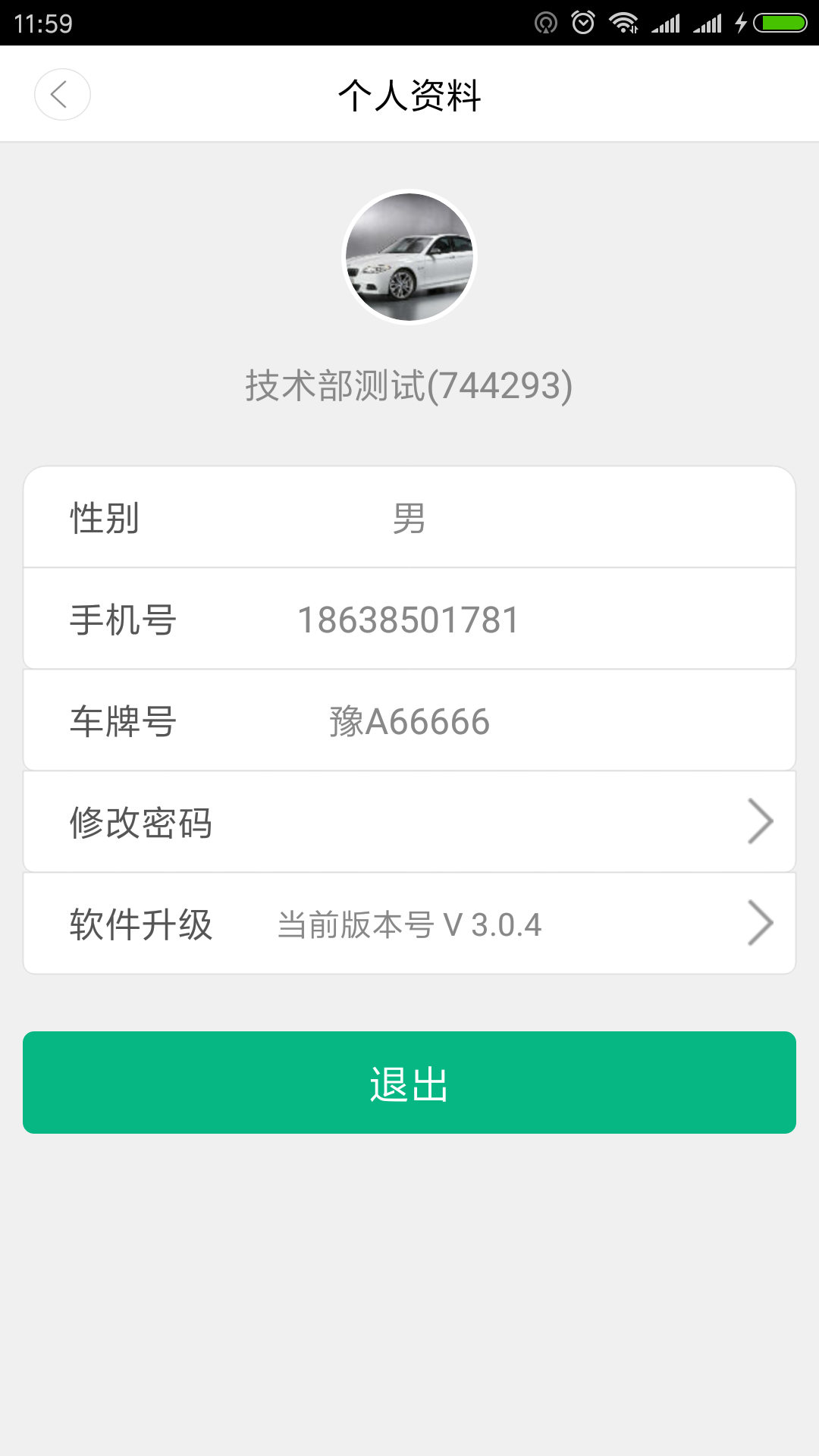Screen dimensions: 819x1456
Task: Open the software upgrade version details
Action: coord(409,923)
